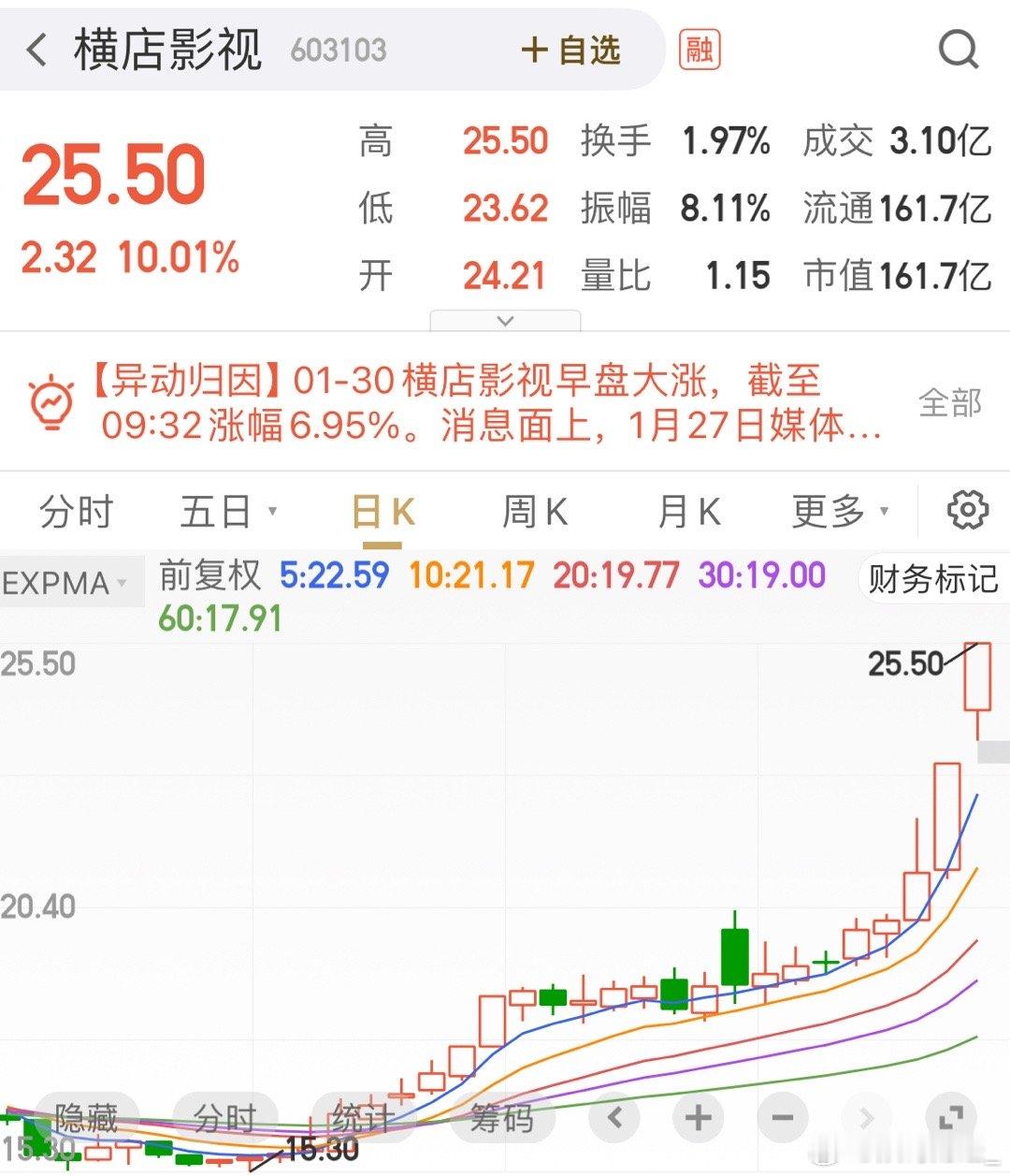Open the EXPMA indicator selector

65,581
